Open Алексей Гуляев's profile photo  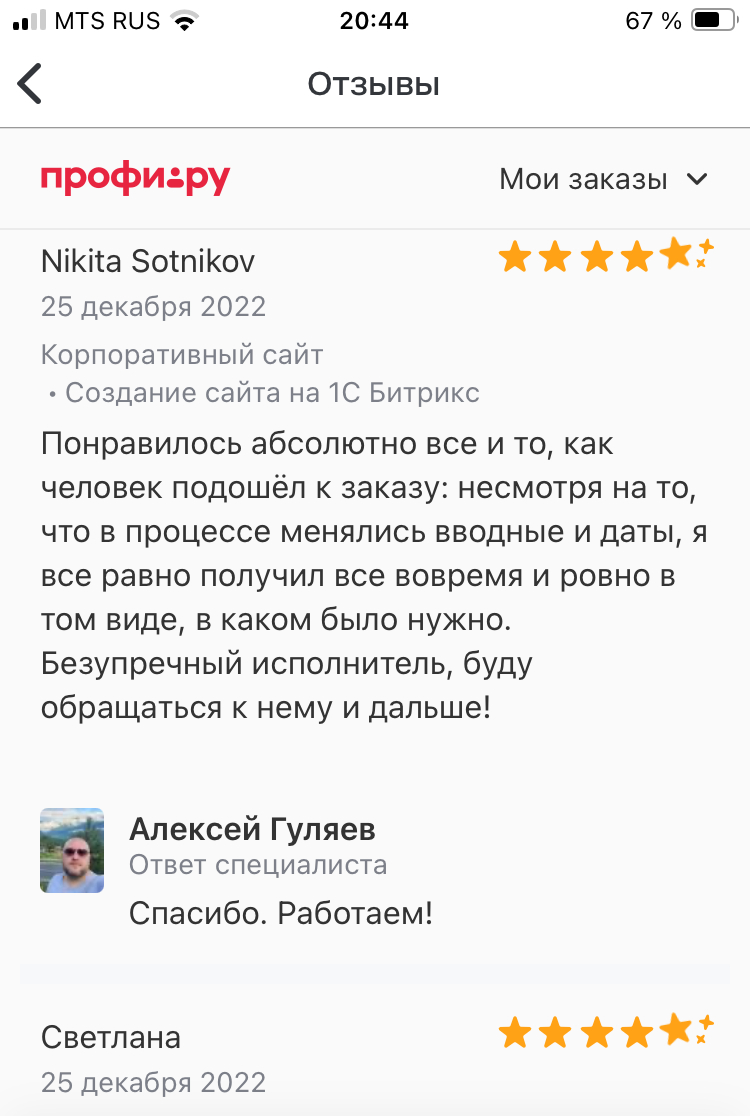pyautogui.click(x=72, y=850)
